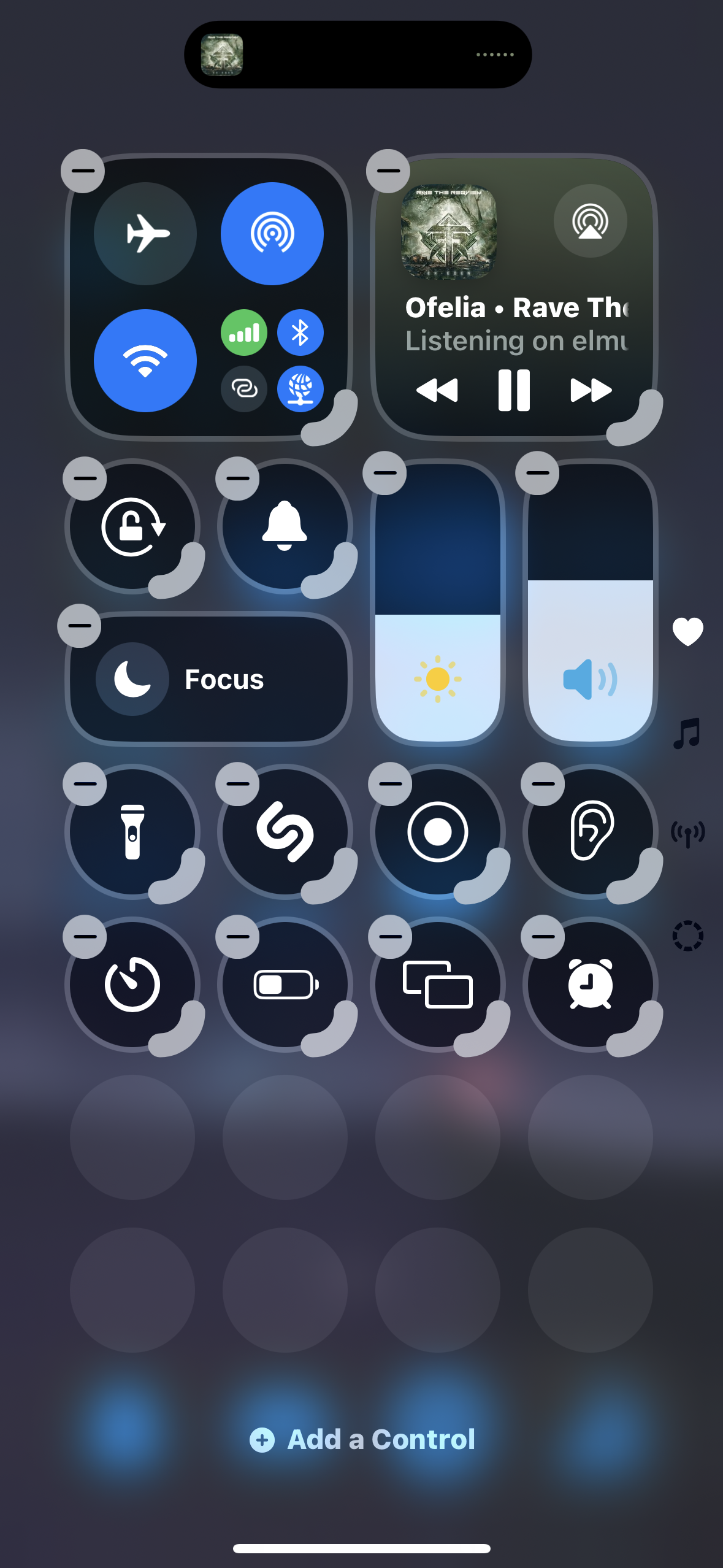Image resolution: width=723 pixels, height=1568 pixels.
Task: Select the new page dashed circle
Action: coord(687,936)
